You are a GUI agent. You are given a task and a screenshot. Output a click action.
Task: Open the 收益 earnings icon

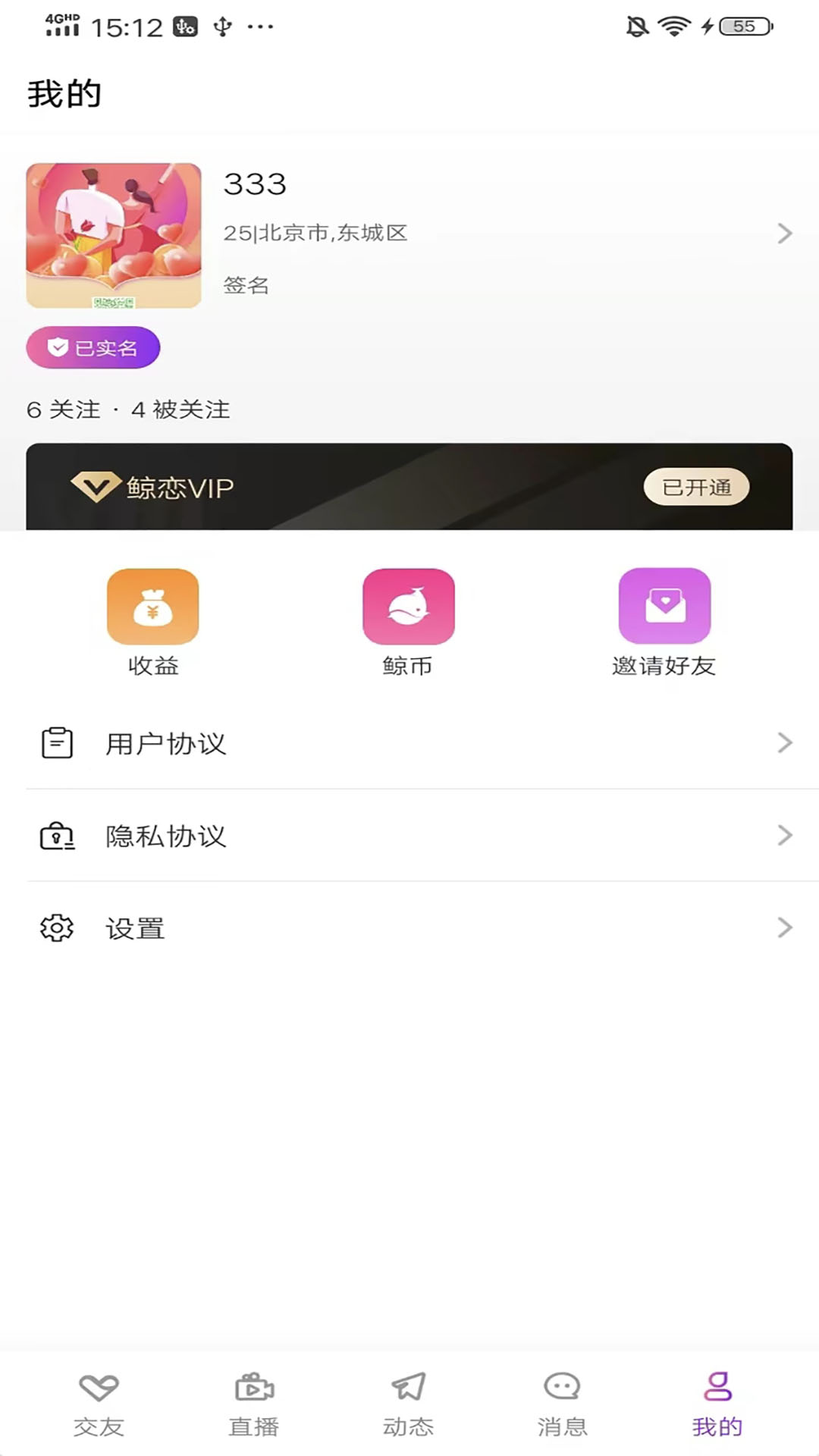pyautogui.click(x=152, y=606)
